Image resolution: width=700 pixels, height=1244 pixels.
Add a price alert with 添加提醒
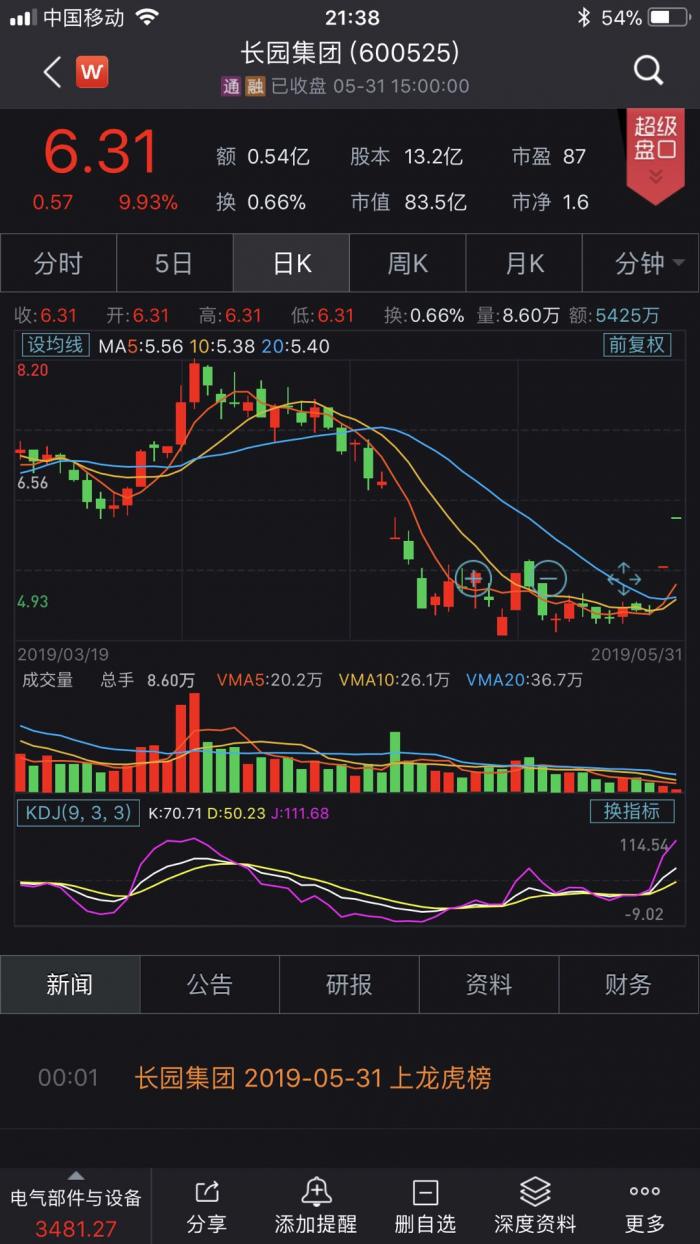click(x=316, y=1206)
